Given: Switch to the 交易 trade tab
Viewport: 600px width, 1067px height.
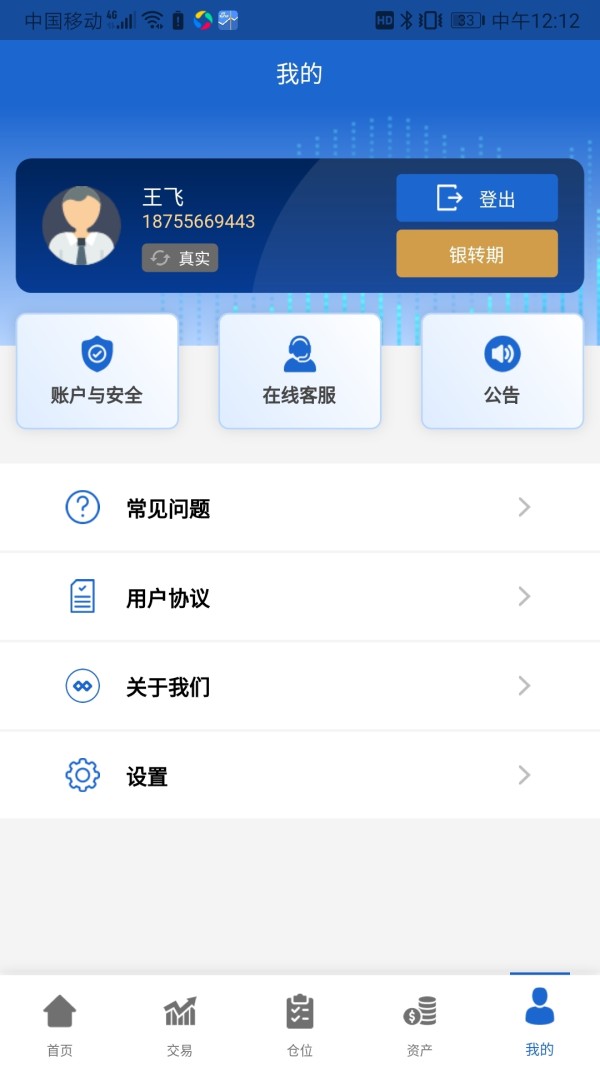Looking at the screenshot, I should pos(180,1023).
